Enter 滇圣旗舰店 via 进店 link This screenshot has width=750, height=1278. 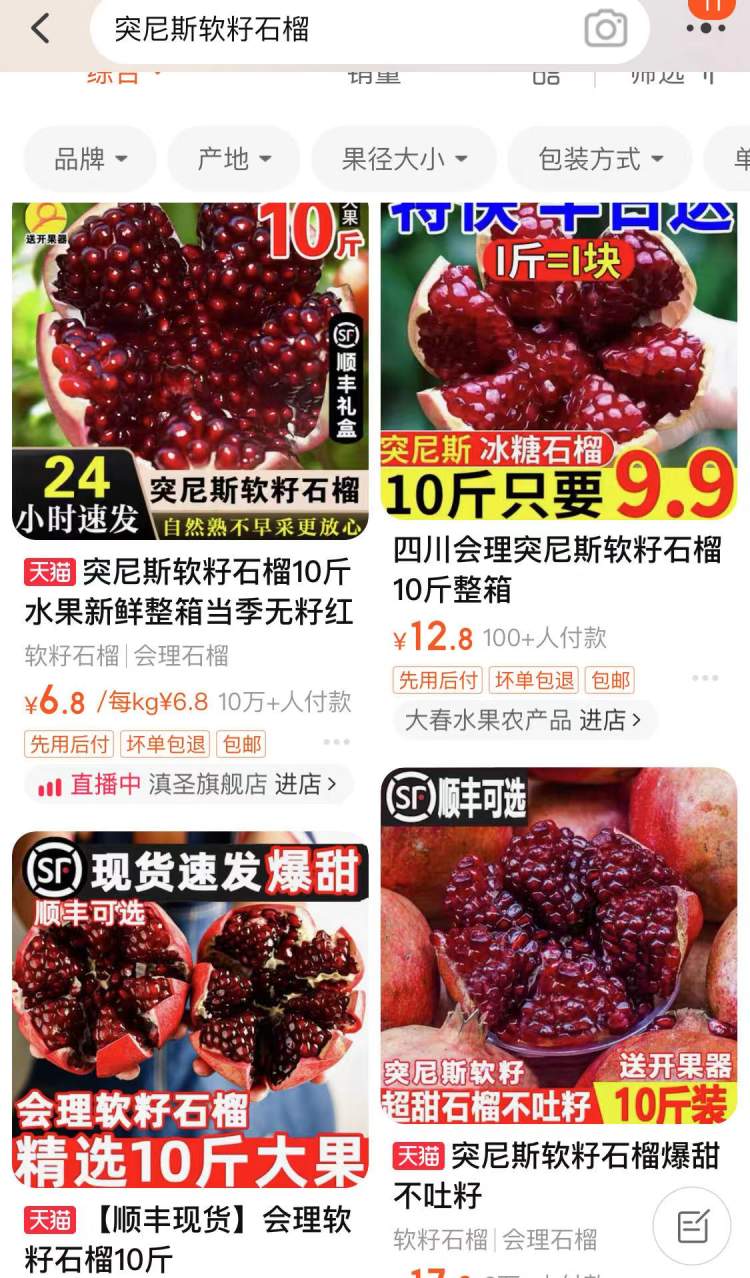(x=305, y=784)
